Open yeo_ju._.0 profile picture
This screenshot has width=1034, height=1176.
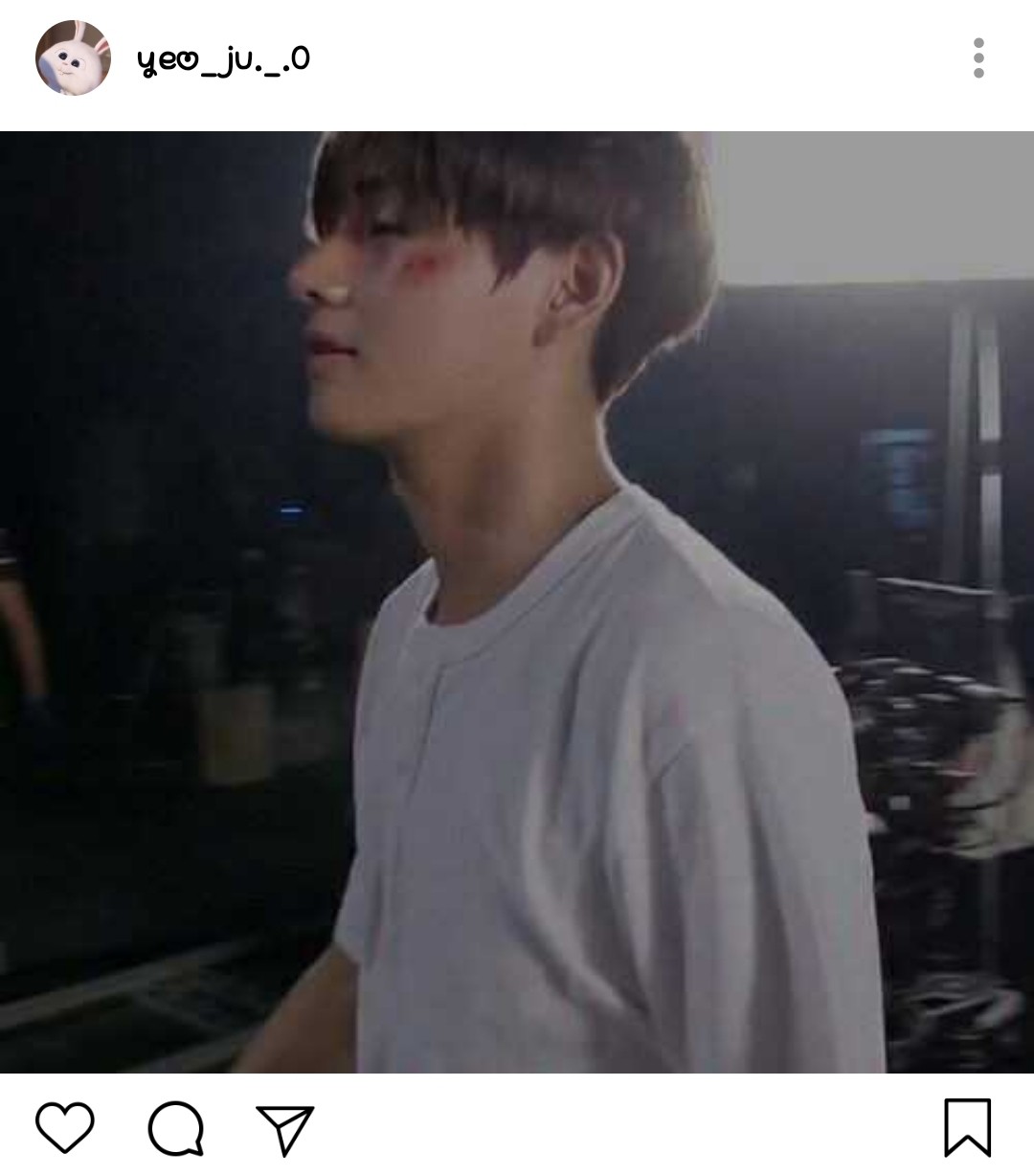[x=73, y=58]
